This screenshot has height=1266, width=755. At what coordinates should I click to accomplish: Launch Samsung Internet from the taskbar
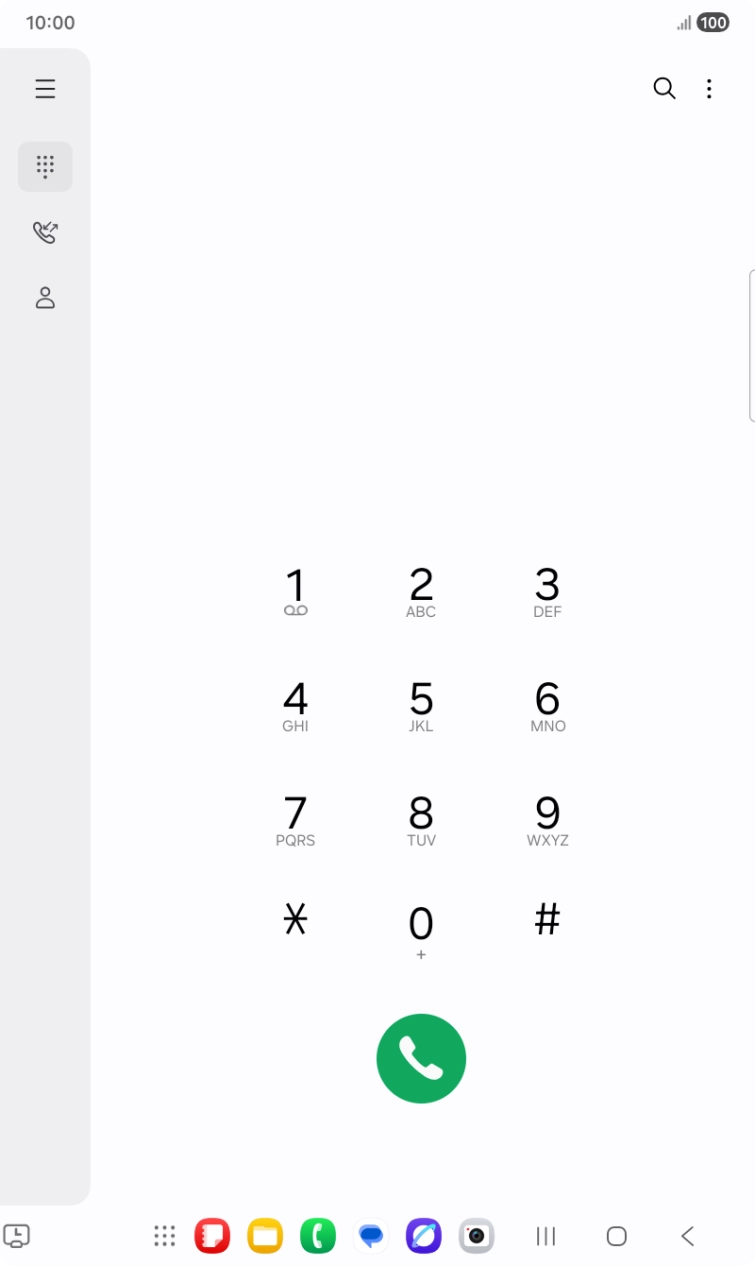click(424, 1236)
